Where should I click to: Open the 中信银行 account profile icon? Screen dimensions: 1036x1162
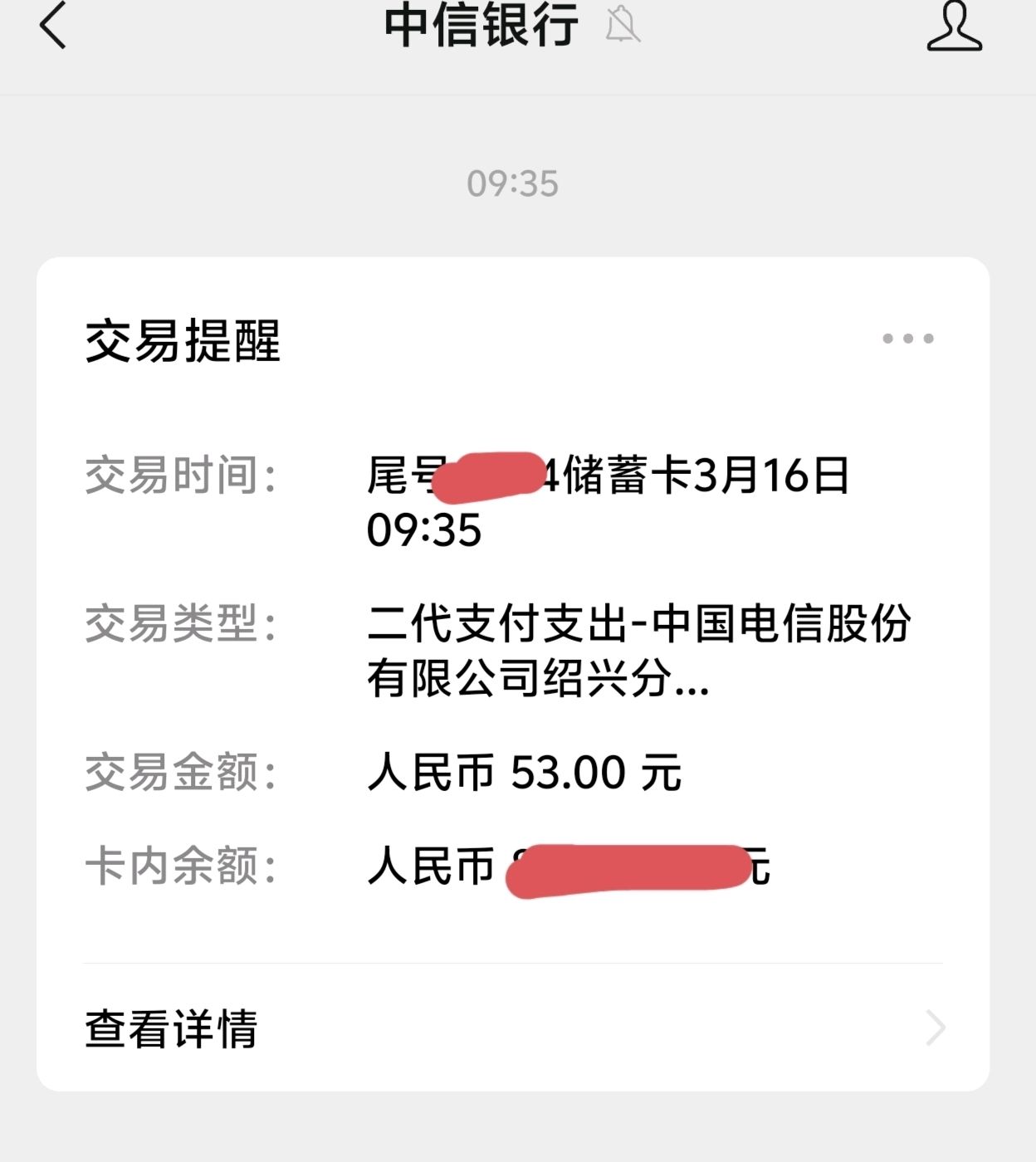954,27
